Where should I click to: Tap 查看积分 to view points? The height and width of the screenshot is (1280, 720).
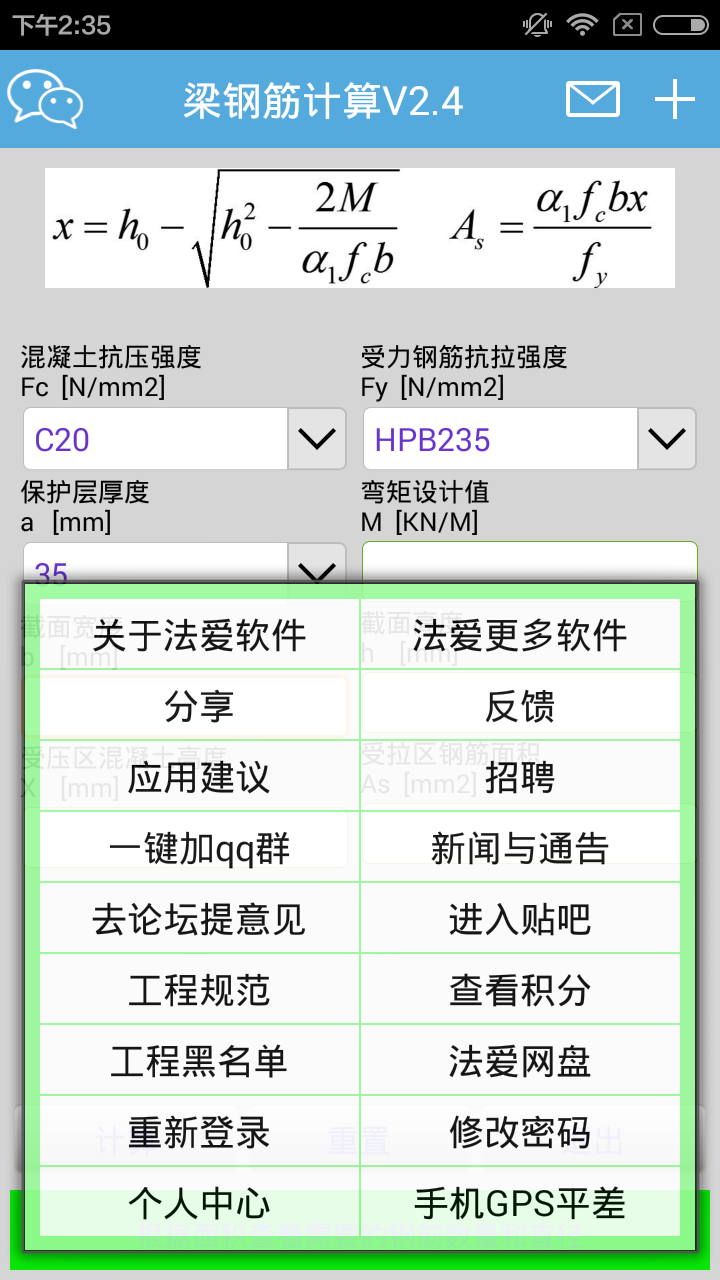519,989
